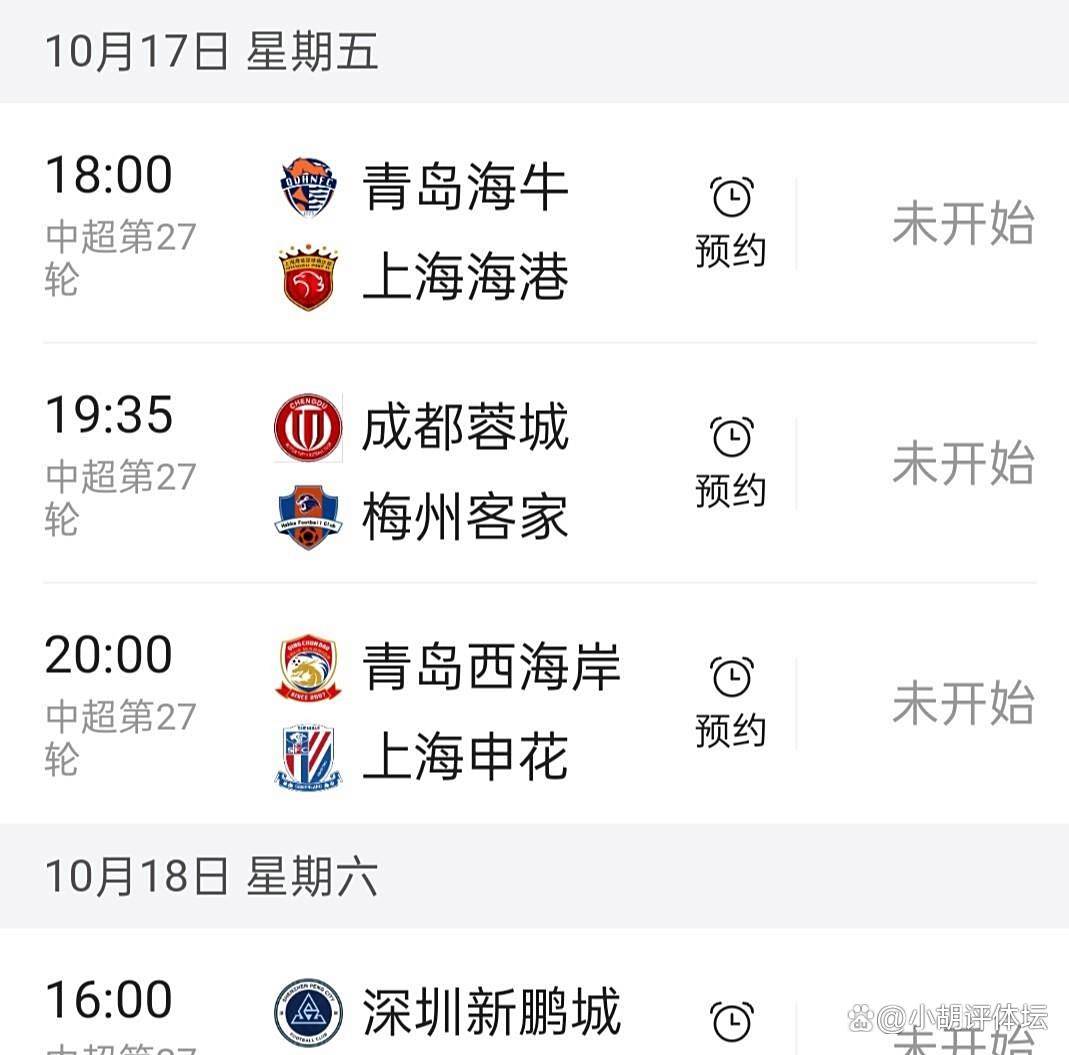
Task: Set reminder for 青岛海牛 vs 上海海港 match
Action: pos(731,221)
